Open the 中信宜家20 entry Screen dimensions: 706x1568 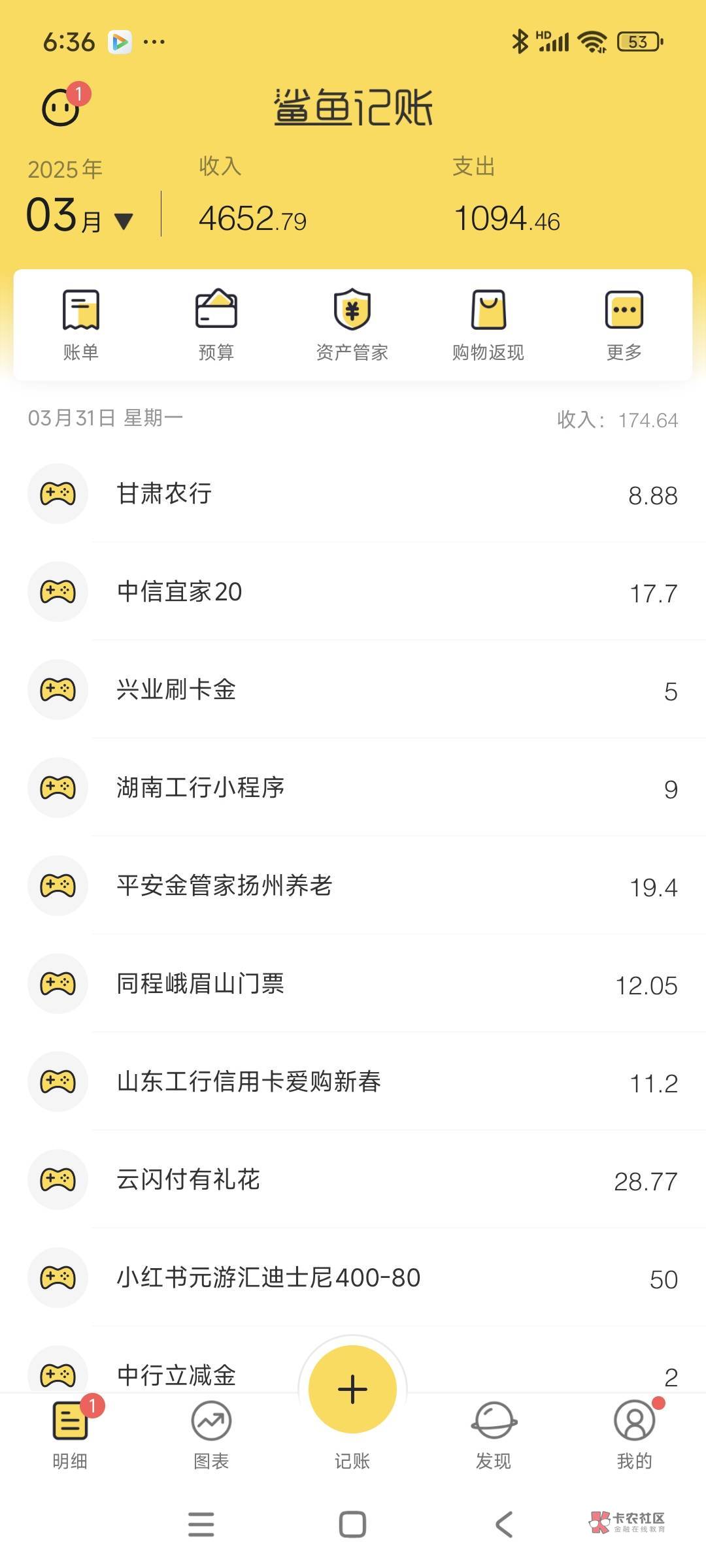(x=353, y=592)
